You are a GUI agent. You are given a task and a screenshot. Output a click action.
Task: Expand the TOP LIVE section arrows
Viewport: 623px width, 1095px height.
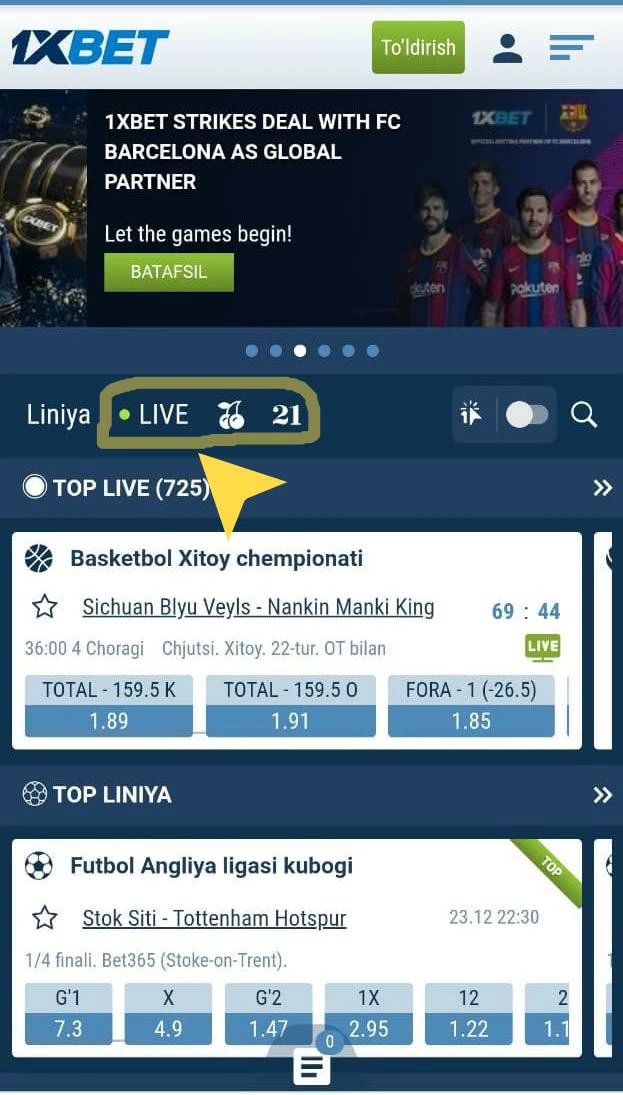coord(602,488)
